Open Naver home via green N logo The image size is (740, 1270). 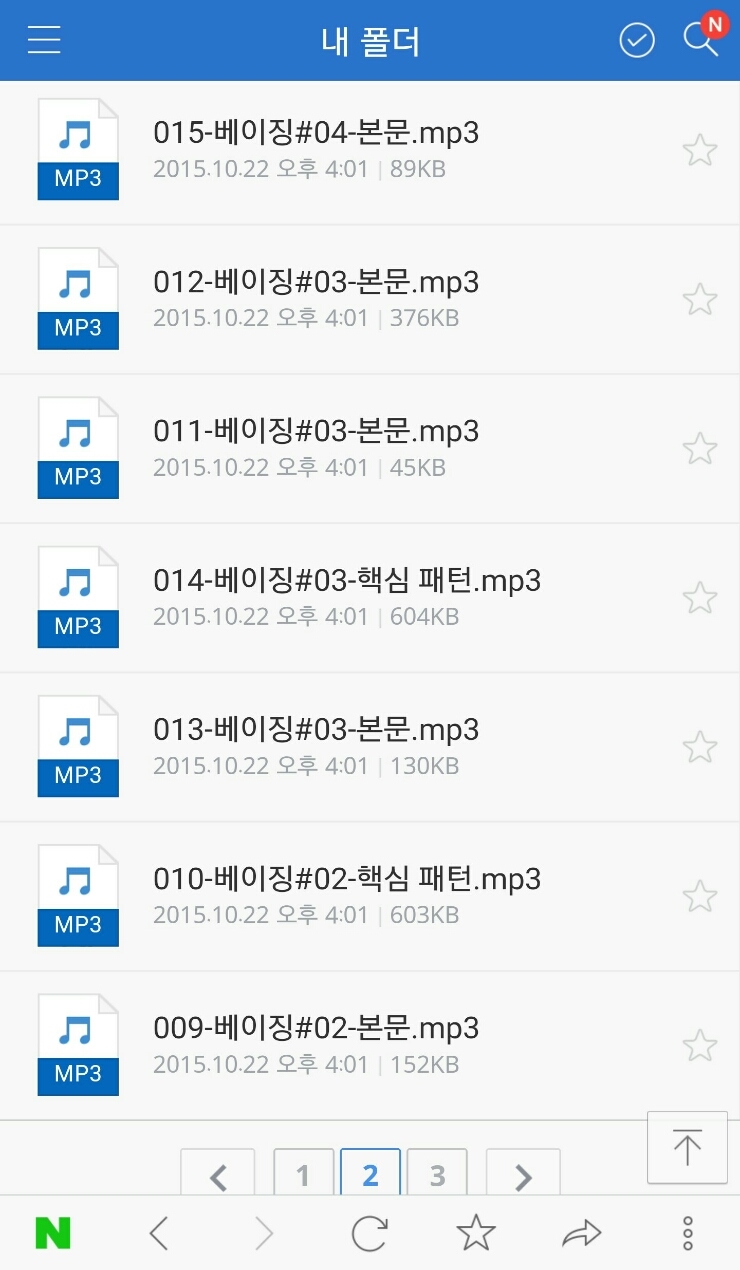(x=53, y=1233)
